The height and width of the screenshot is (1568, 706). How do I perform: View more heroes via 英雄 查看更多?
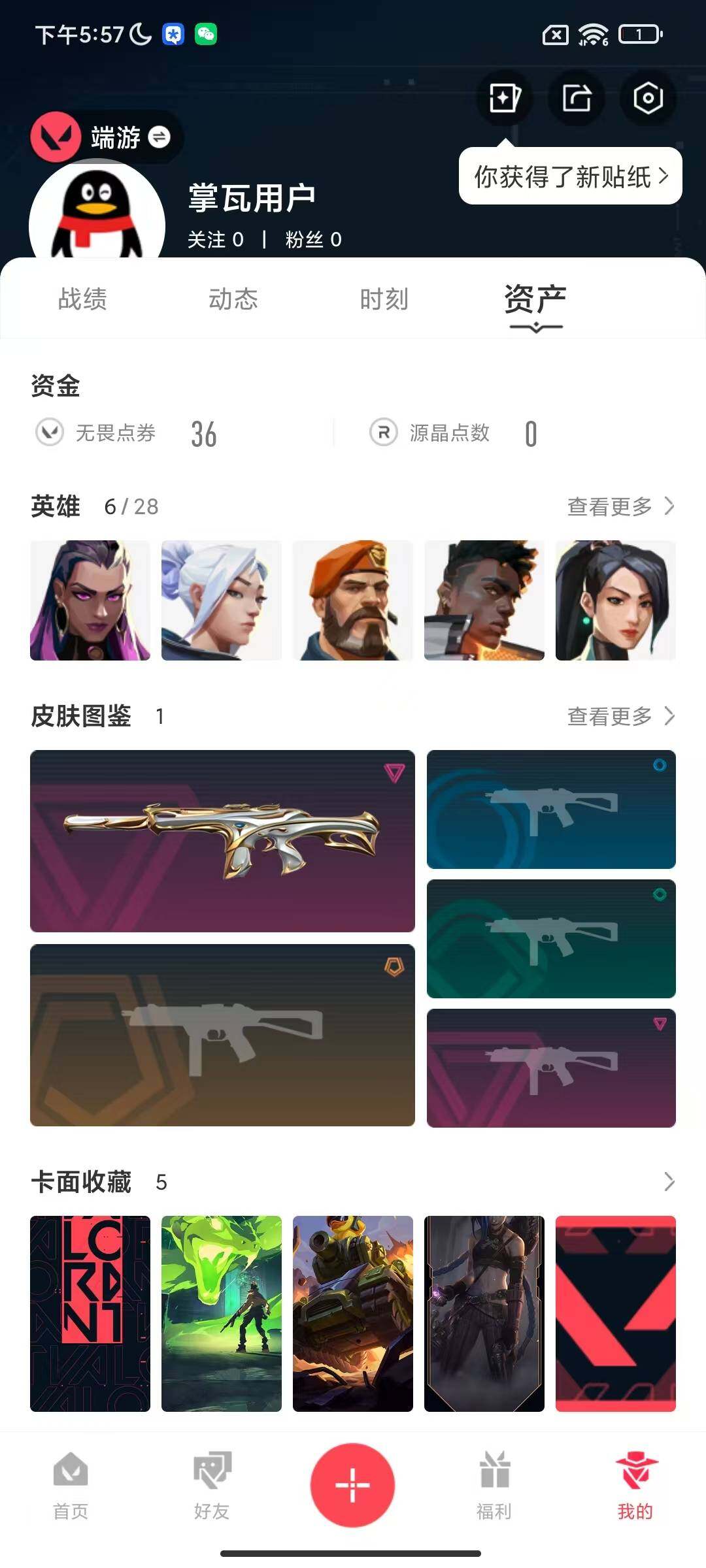tap(620, 506)
